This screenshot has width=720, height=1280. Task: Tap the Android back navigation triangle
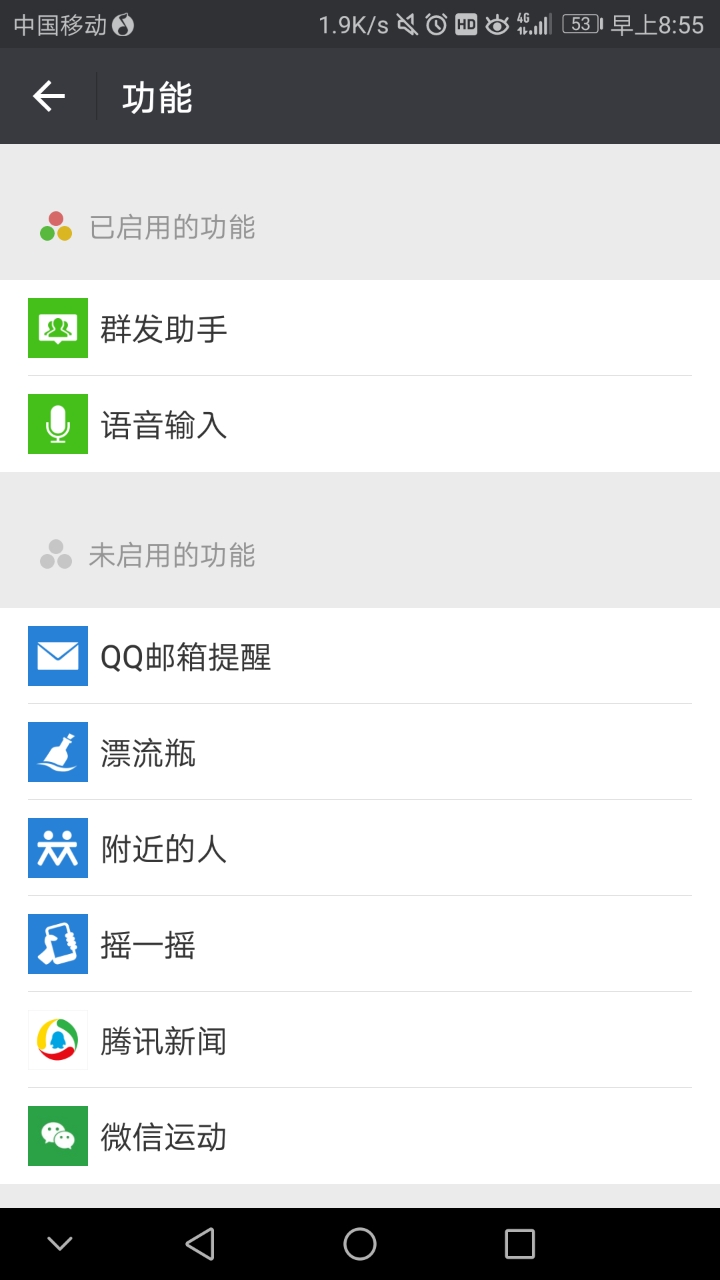coord(202,1243)
